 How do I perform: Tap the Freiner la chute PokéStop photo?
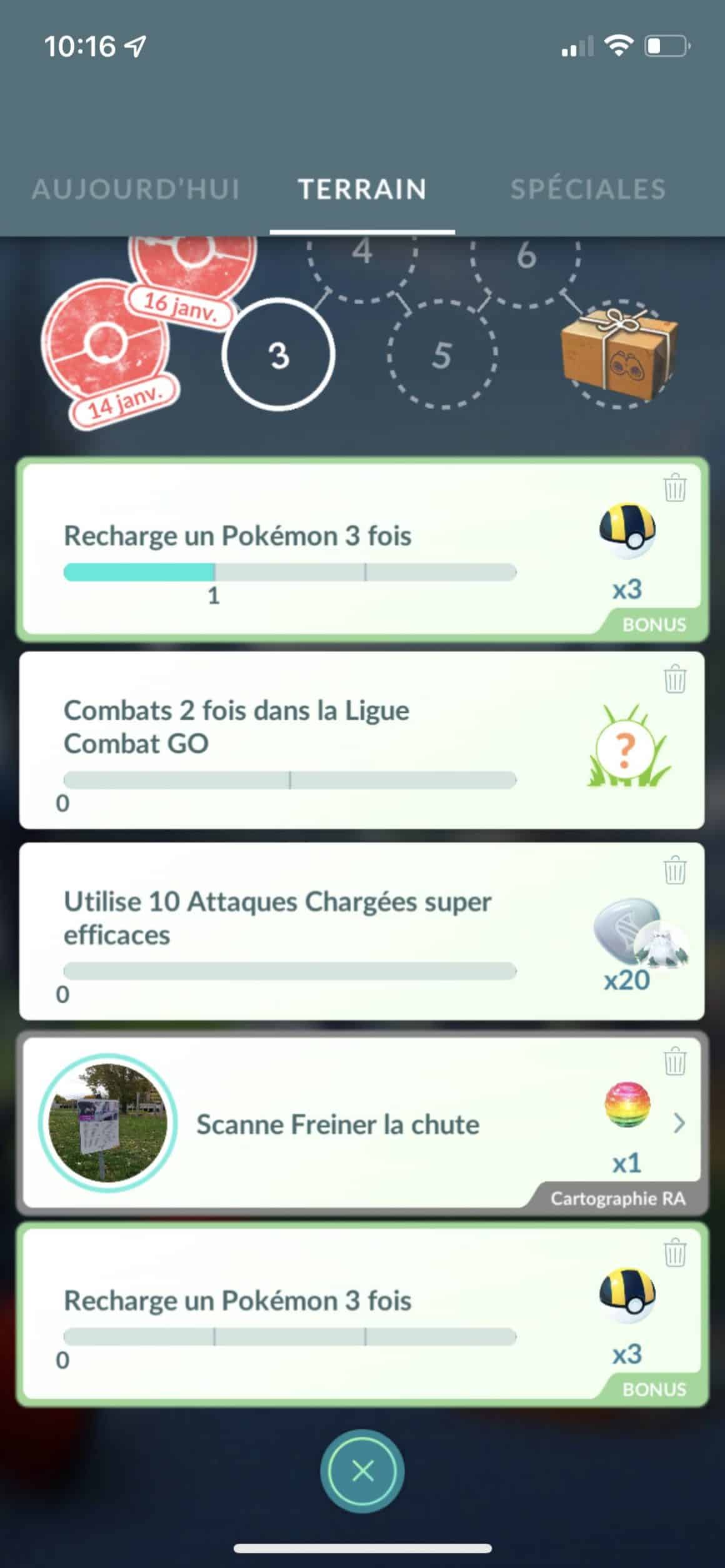[x=108, y=1123]
